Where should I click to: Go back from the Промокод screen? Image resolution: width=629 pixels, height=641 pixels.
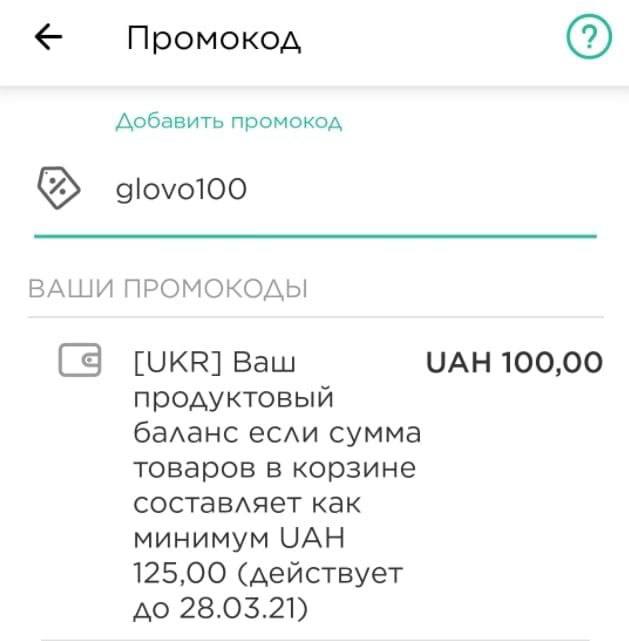[48, 38]
